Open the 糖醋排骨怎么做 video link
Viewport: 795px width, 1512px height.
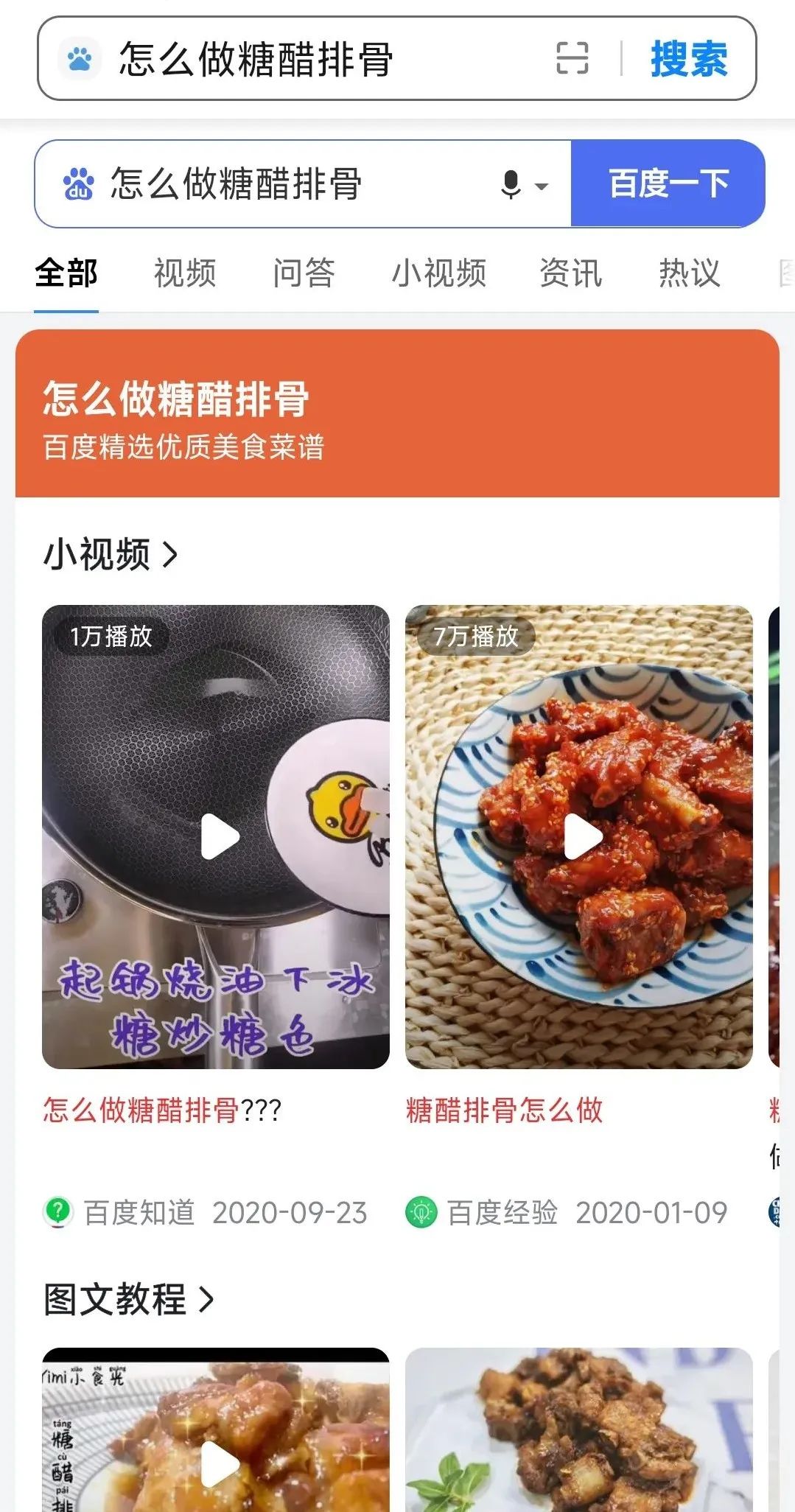pyautogui.click(x=503, y=1114)
